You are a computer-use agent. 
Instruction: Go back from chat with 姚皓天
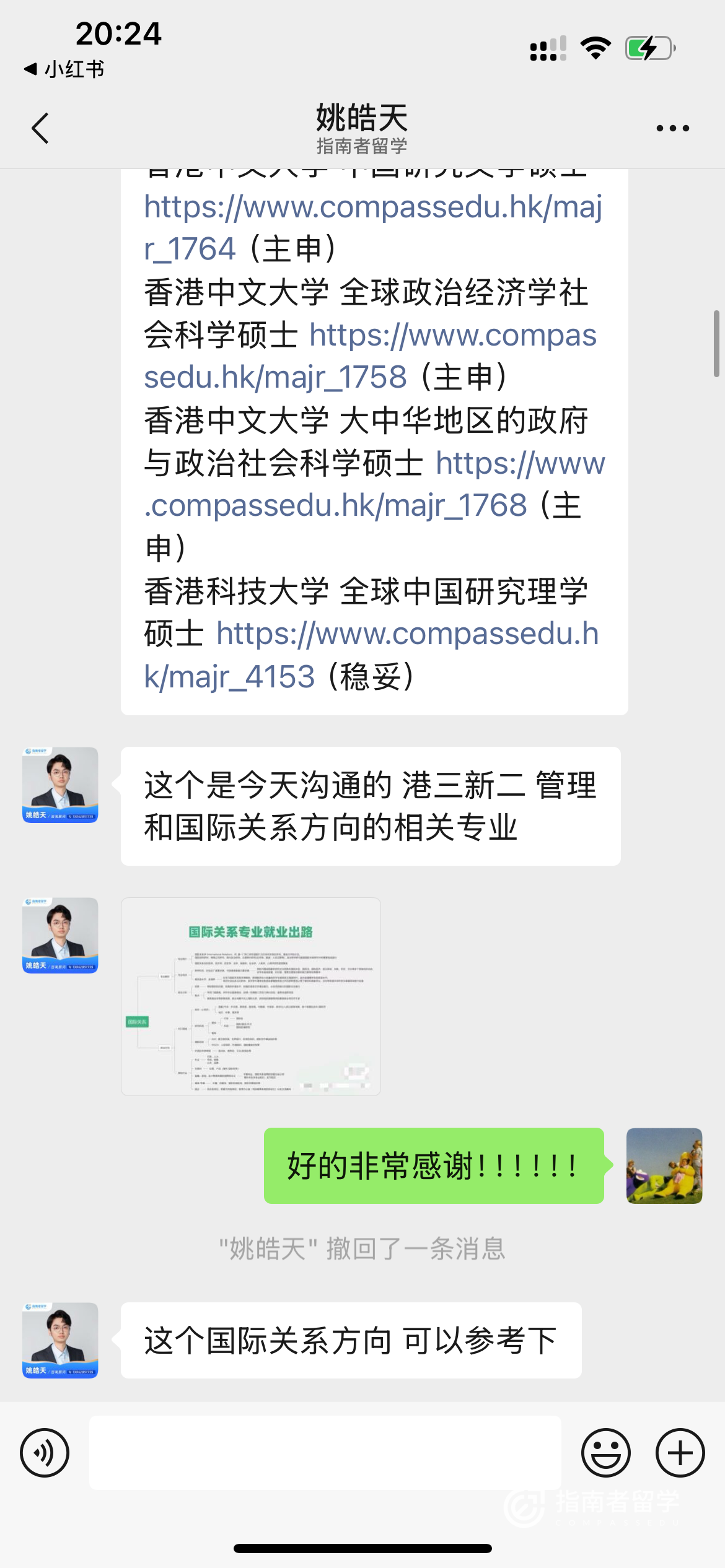click(40, 128)
